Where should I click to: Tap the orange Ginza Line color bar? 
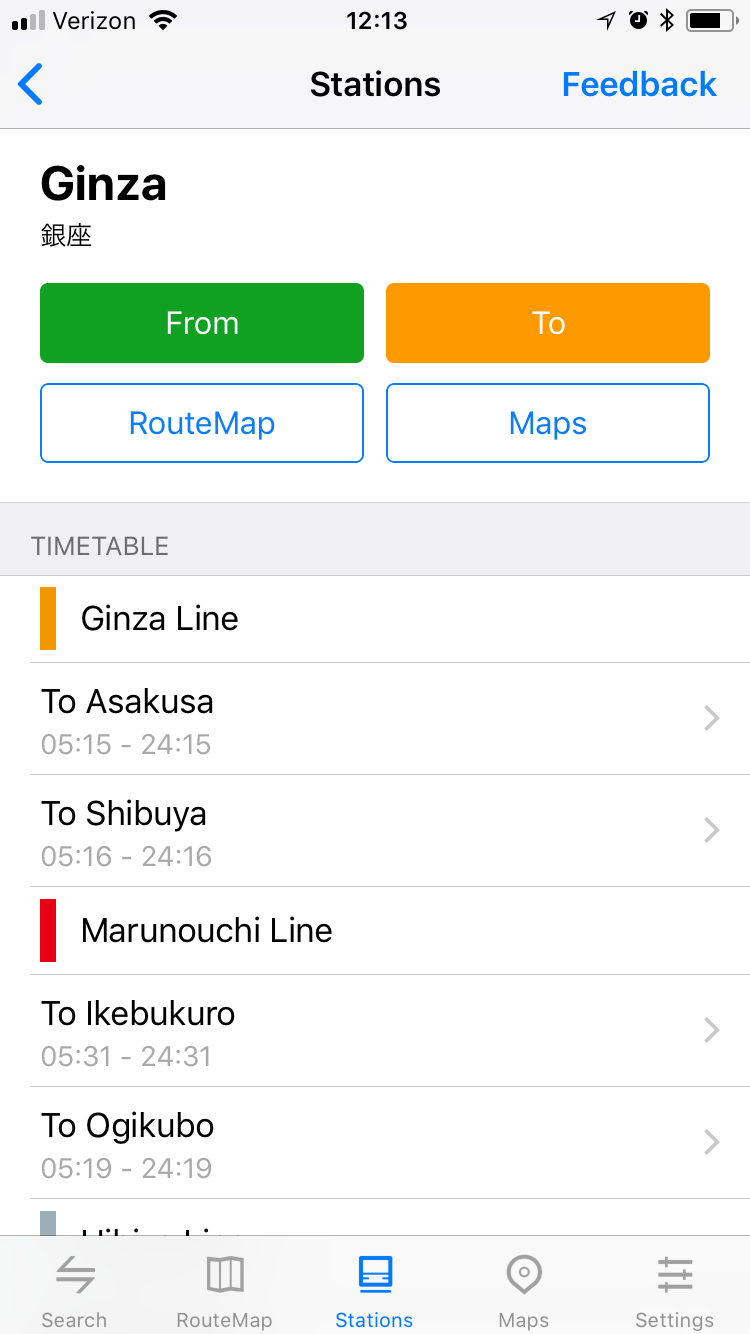[44, 617]
